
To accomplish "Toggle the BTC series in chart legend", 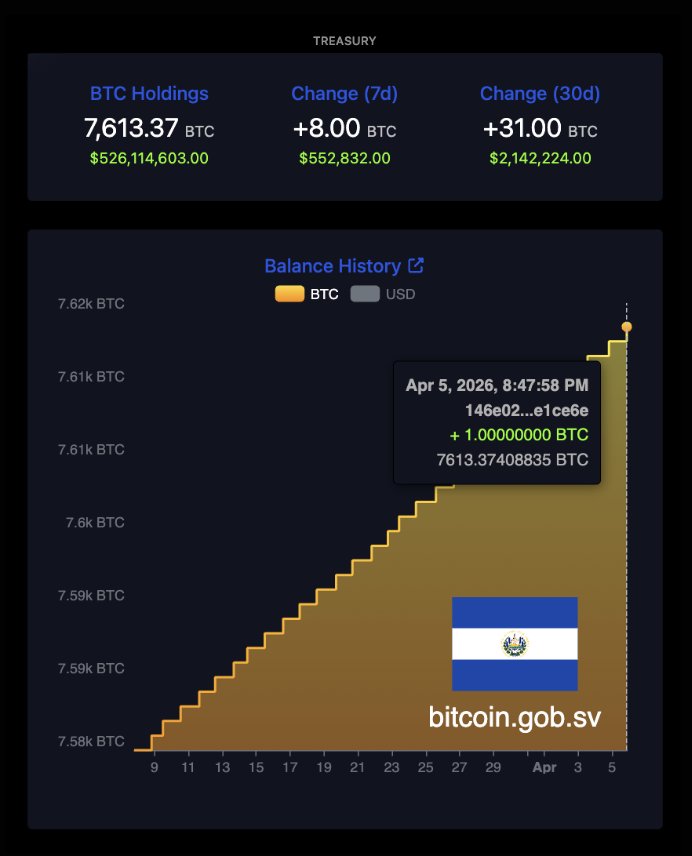I will pos(306,294).
